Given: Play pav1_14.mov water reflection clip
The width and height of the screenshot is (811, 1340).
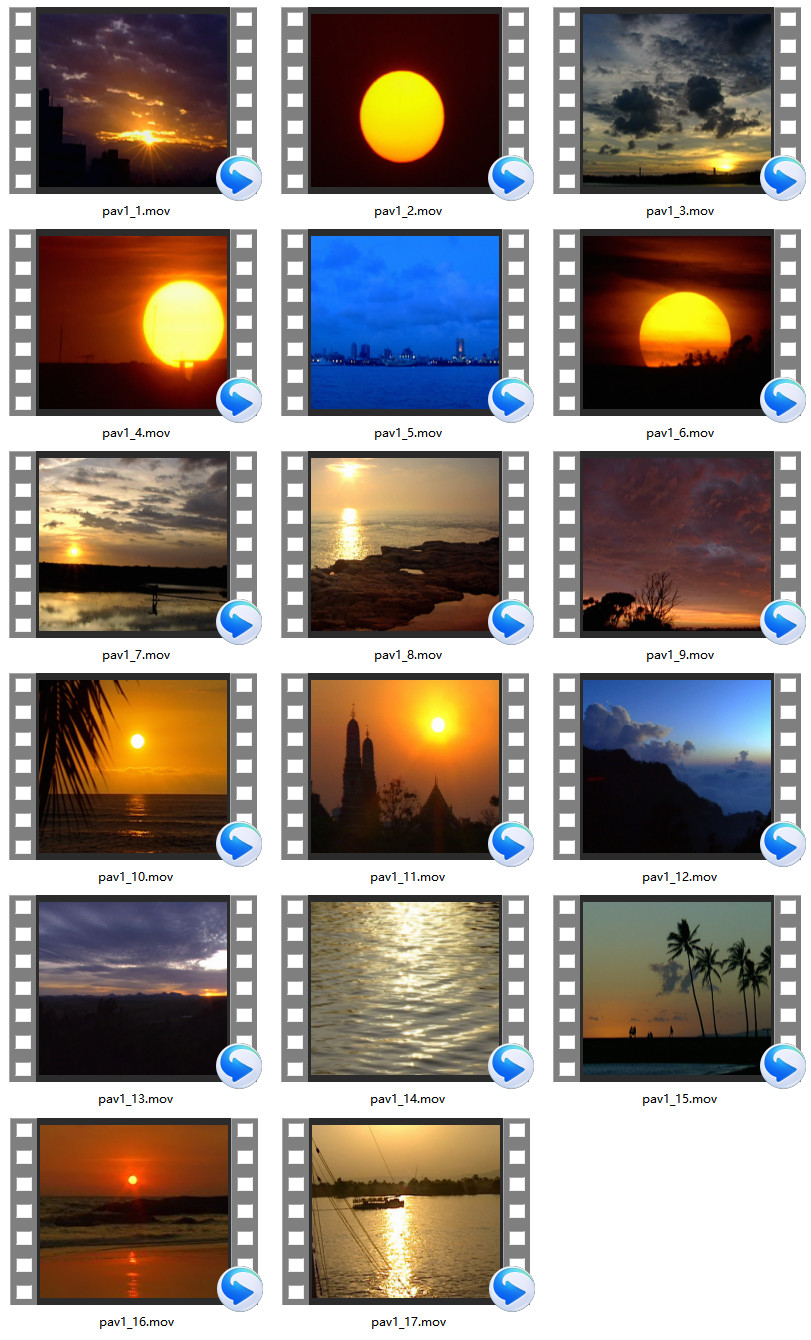Looking at the screenshot, I should [405, 988].
